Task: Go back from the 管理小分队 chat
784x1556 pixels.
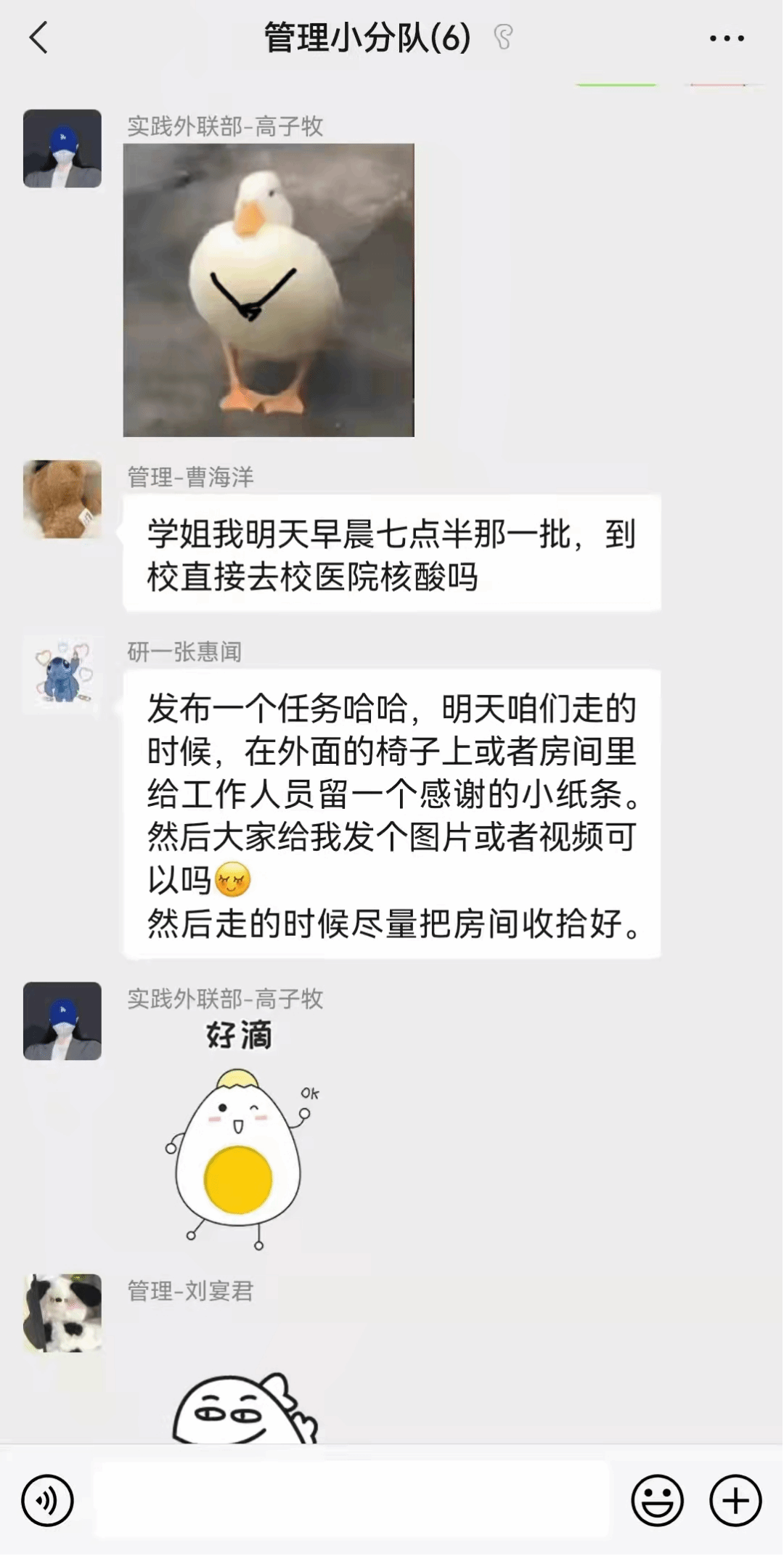Action: (38, 38)
